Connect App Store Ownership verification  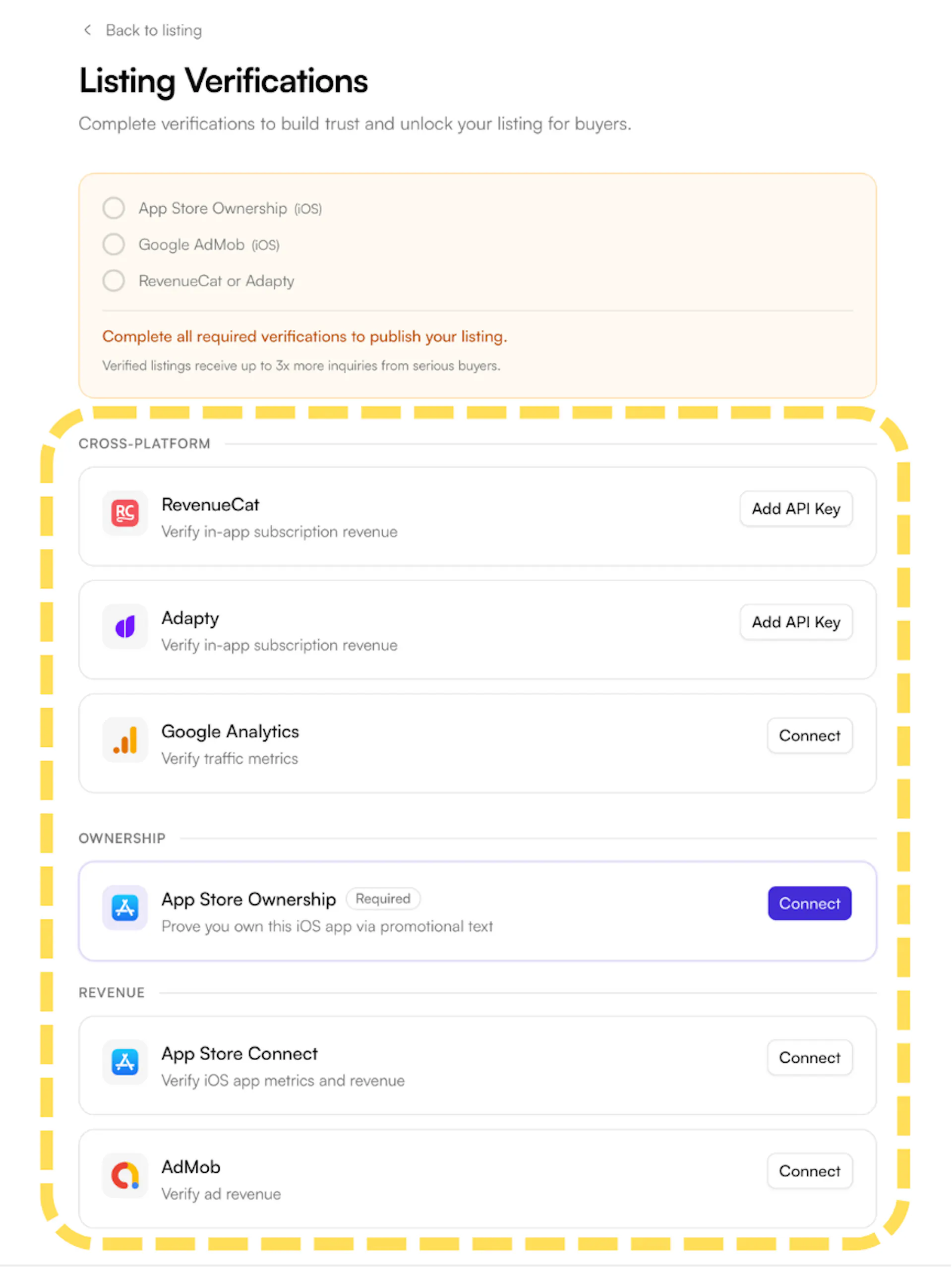pos(809,904)
